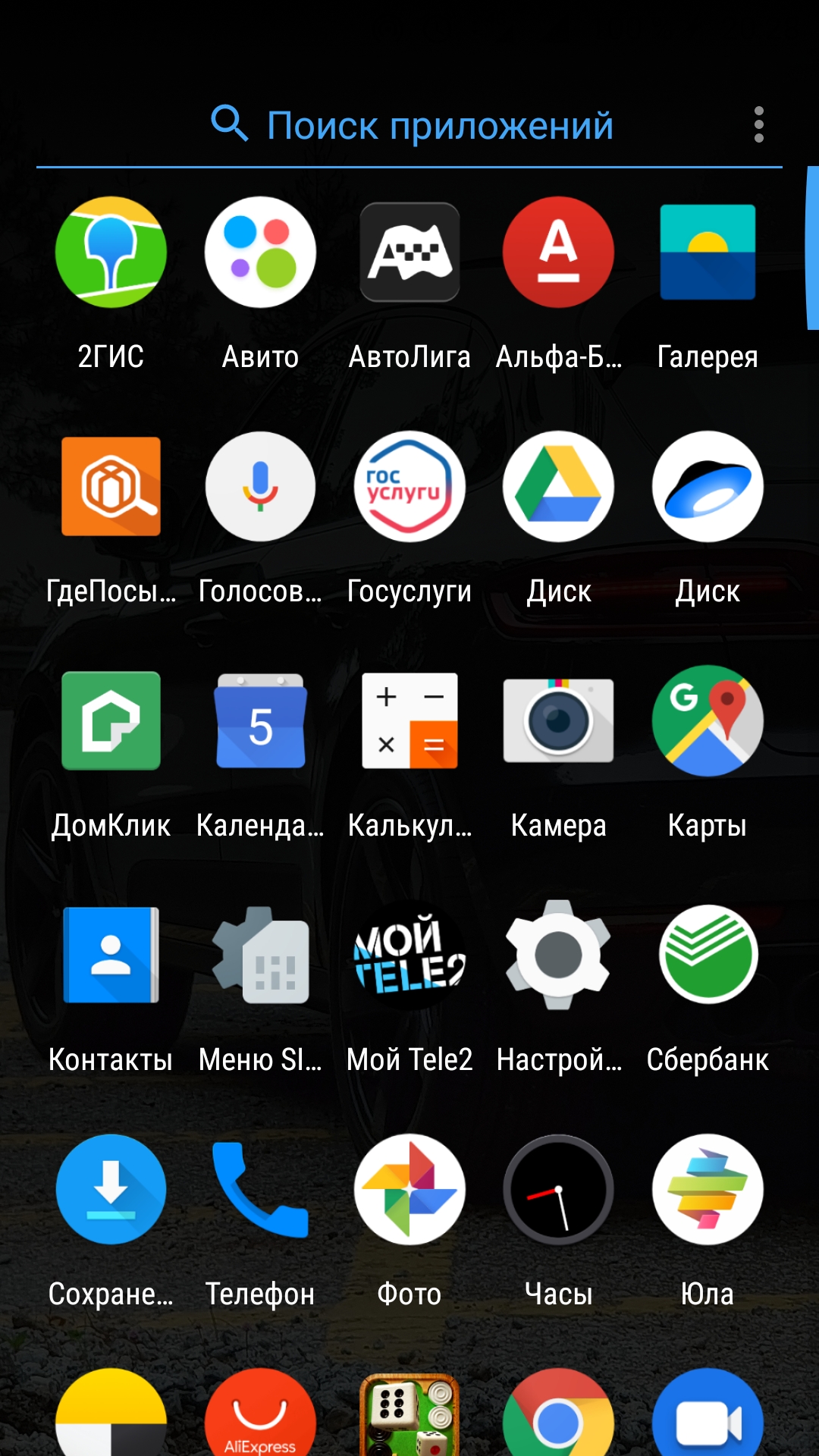Open the Телефон dialer
This screenshot has width=819, height=1456.
tap(260, 1190)
